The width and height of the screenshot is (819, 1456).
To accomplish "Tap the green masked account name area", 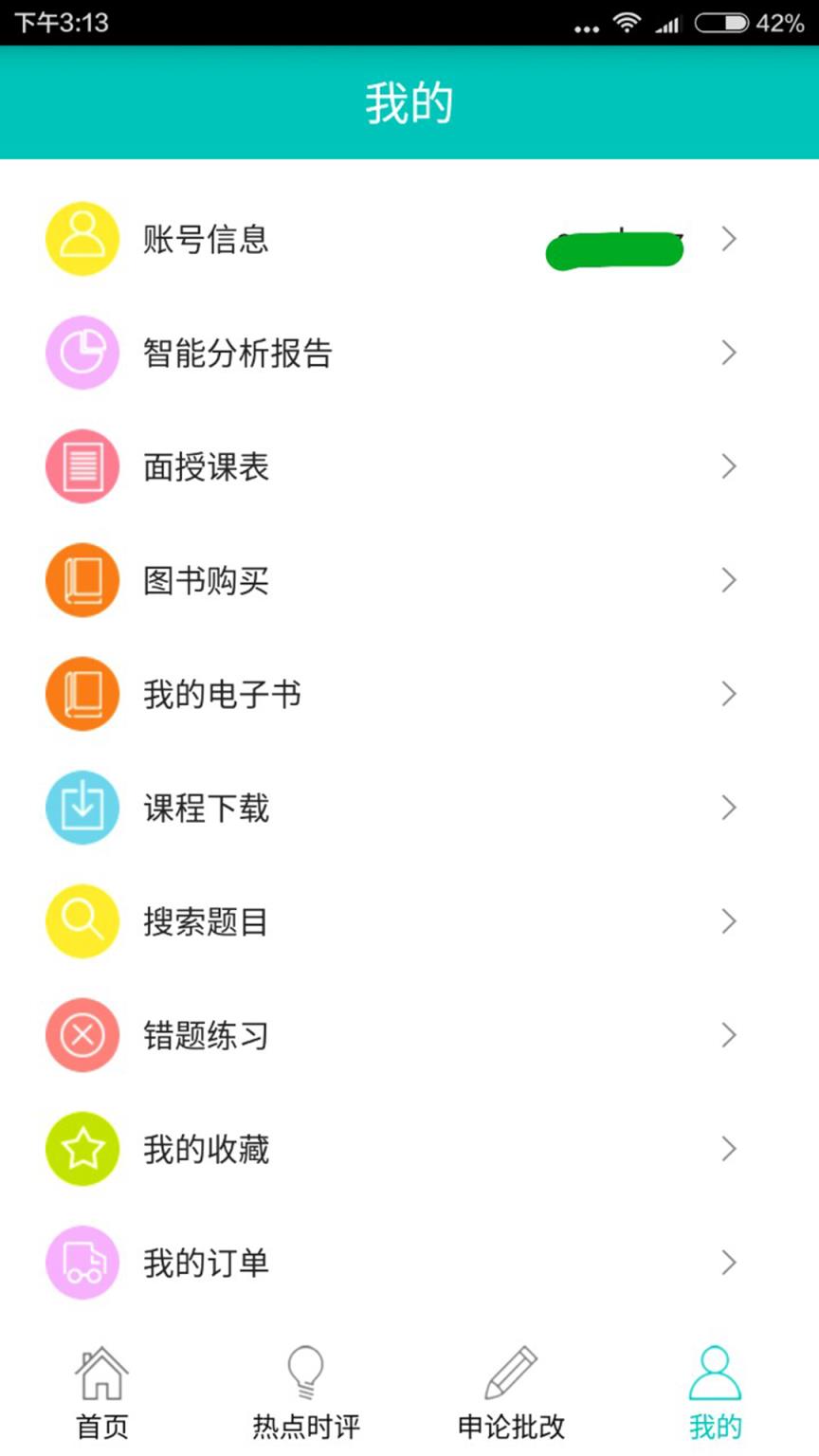I will (x=614, y=249).
